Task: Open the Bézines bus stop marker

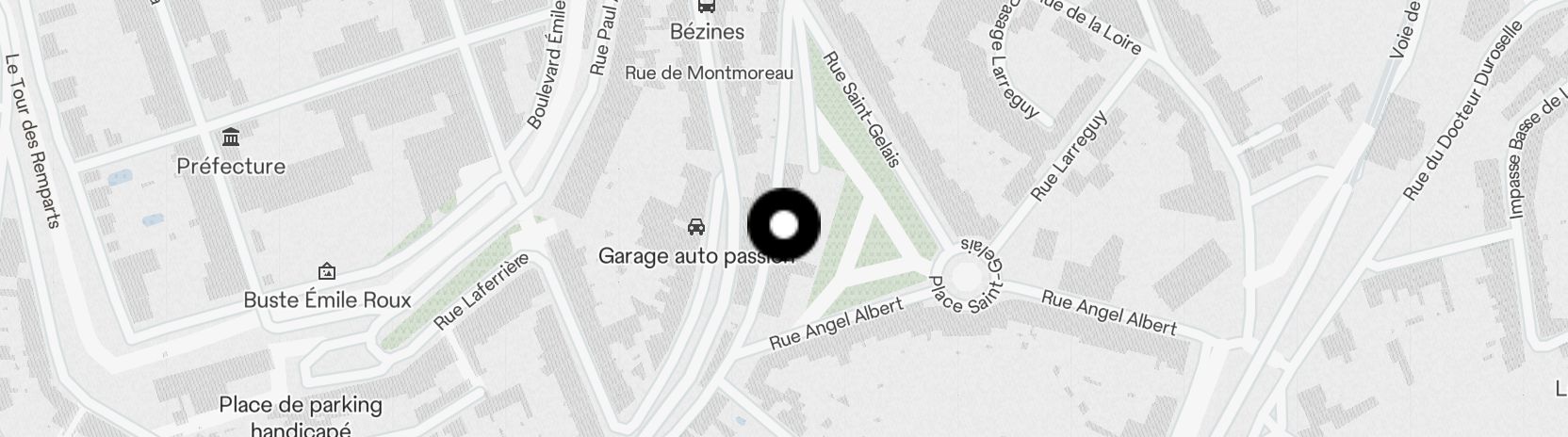Action: (x=707, y=7)
